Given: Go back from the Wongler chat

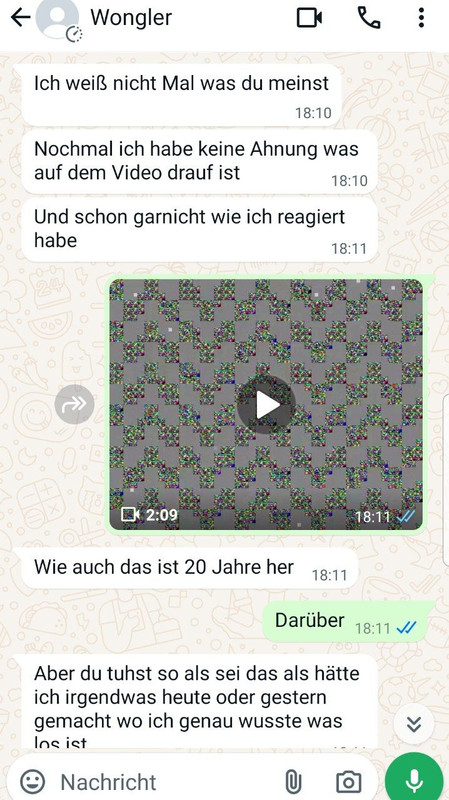Looking at the screenshot, I should (x=21, y=18).
